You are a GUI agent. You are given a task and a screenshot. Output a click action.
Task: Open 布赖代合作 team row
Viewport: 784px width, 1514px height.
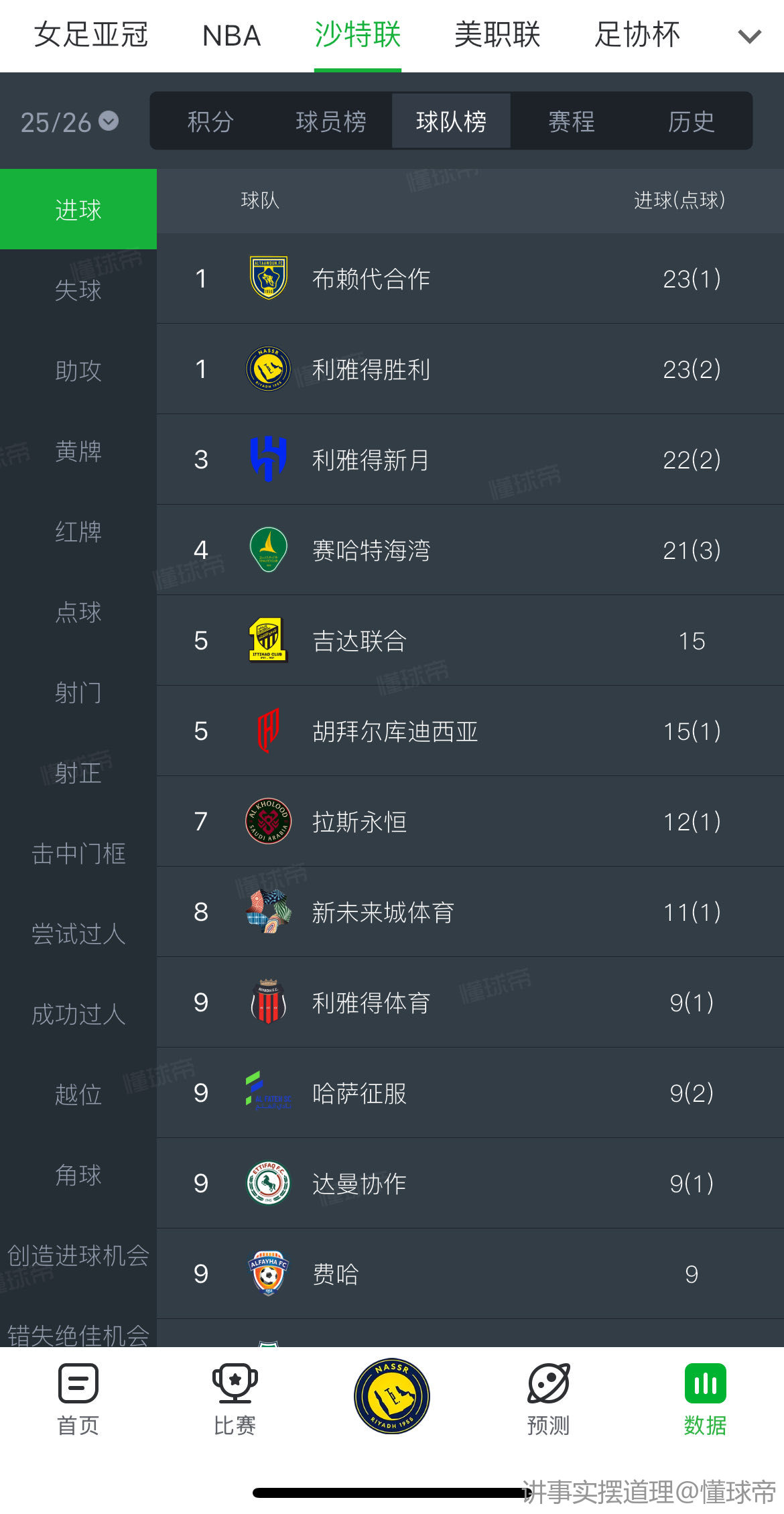[x=470, y=279]
